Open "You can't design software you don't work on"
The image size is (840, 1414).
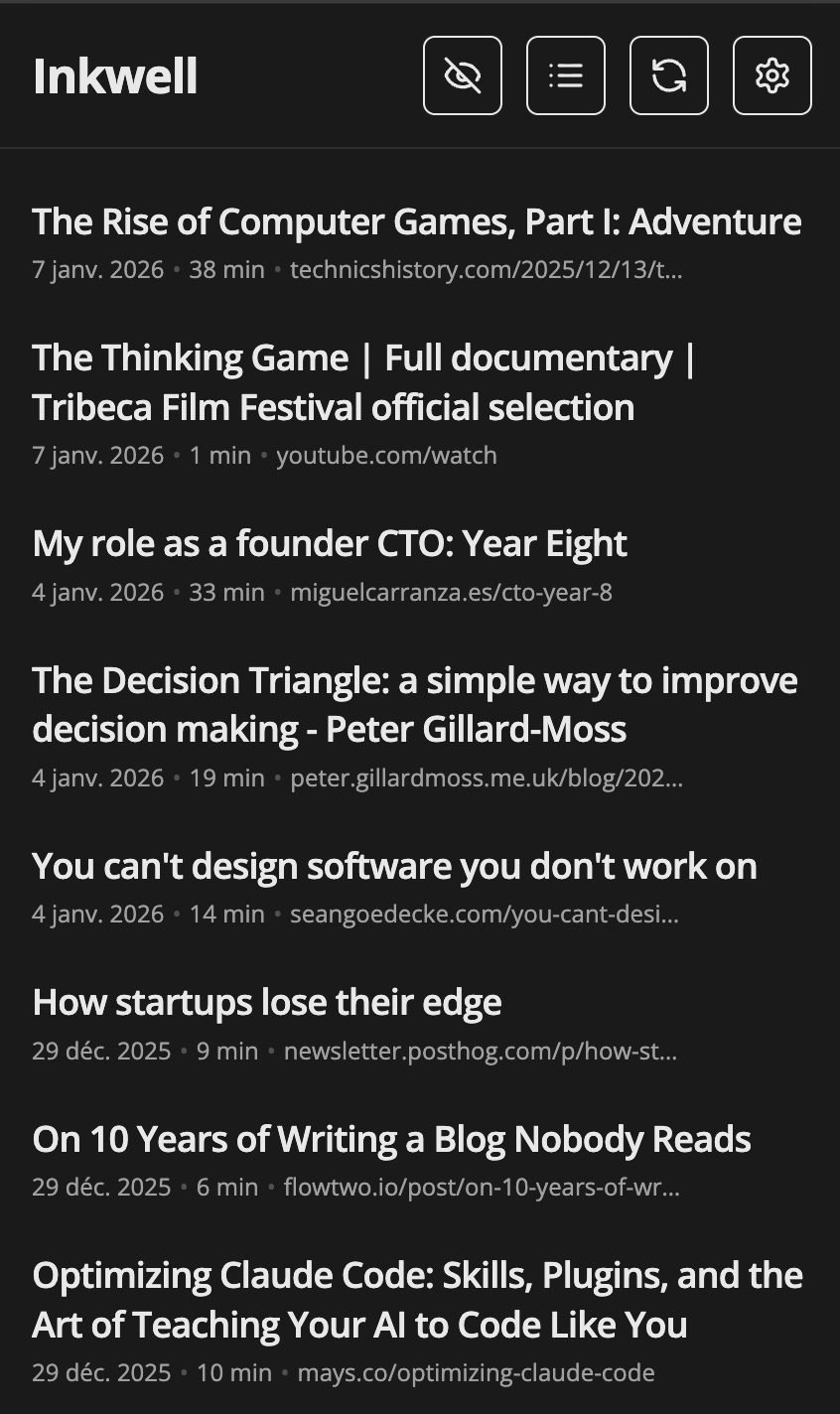pyautogui.click(x=394, y=866)
